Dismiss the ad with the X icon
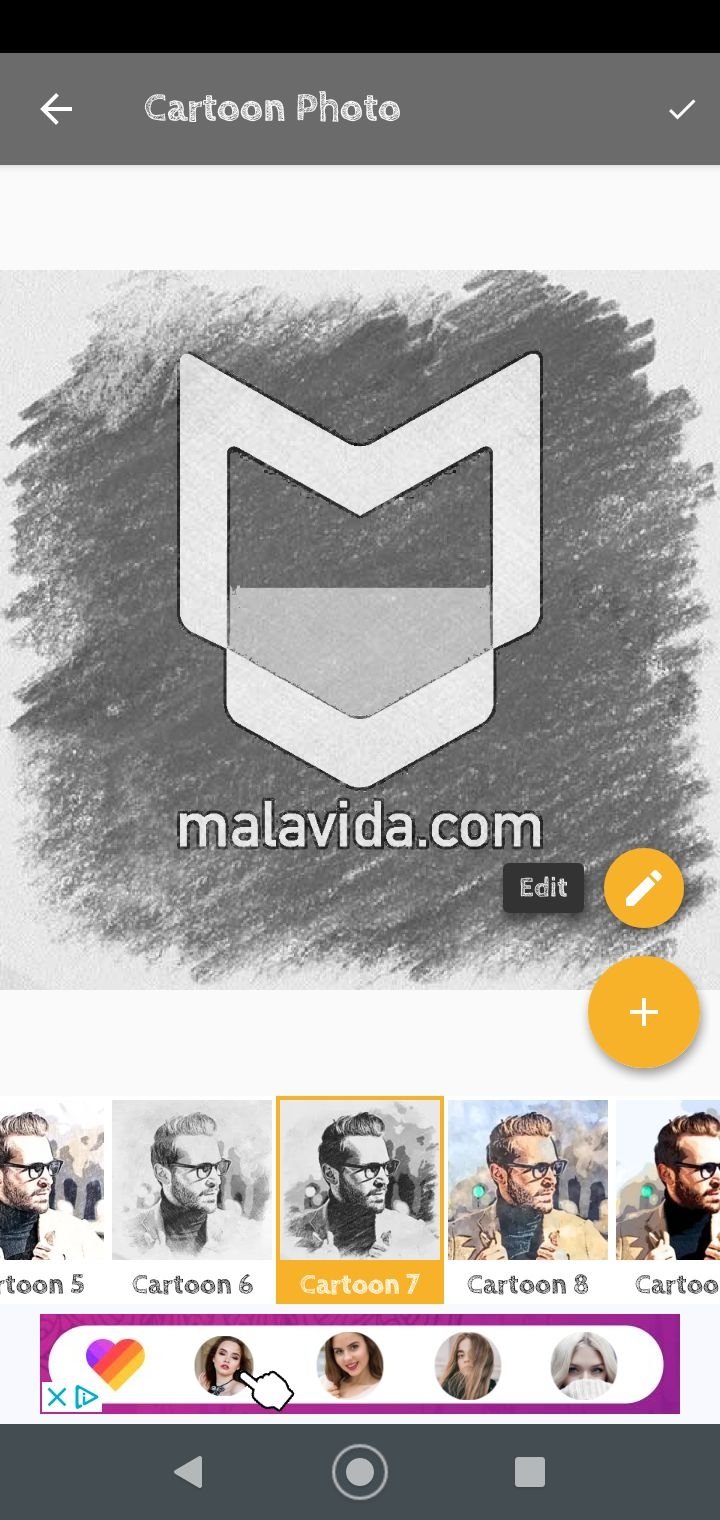Viewport: 720px width, 1520px height. click(x=56, y=1397)
